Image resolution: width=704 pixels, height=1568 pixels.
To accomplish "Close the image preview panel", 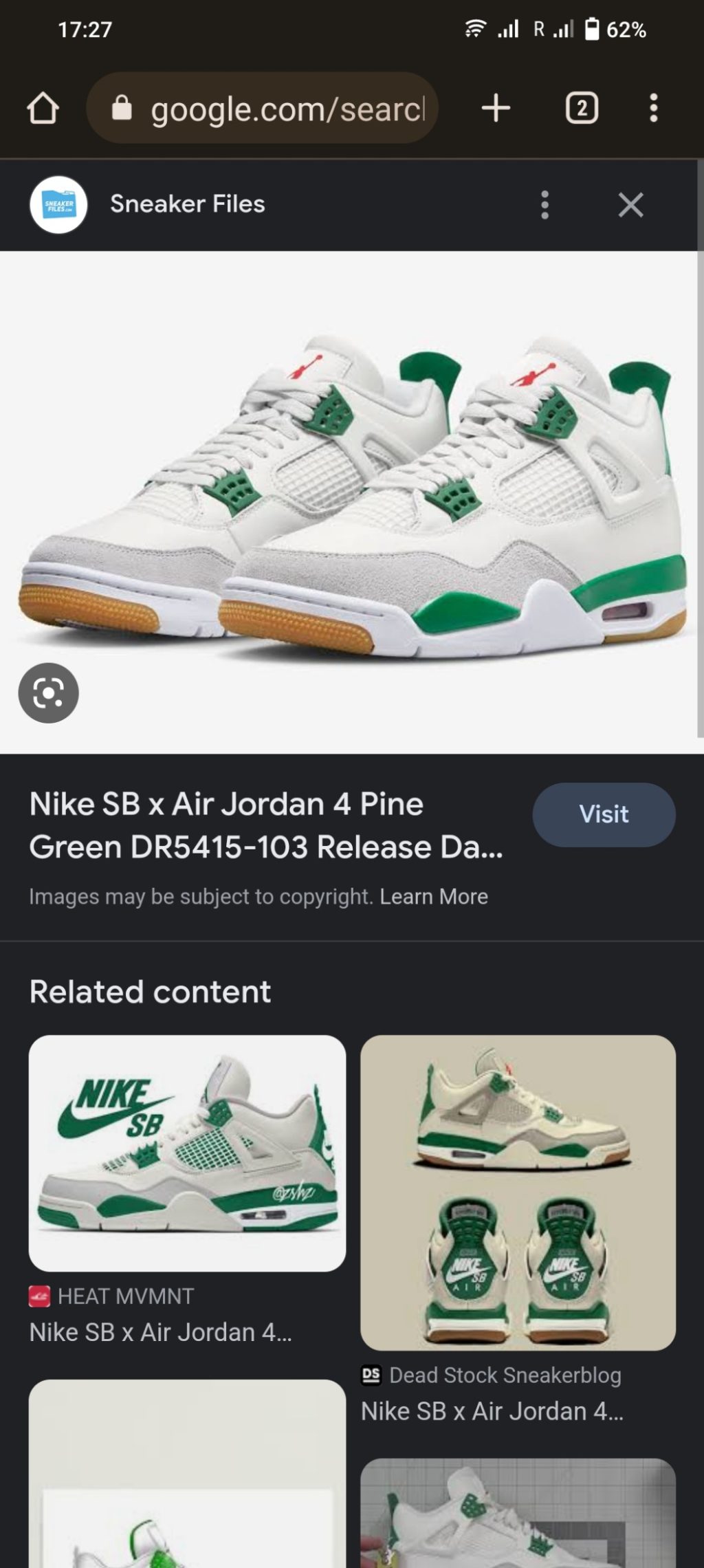I will coord(630,205).
